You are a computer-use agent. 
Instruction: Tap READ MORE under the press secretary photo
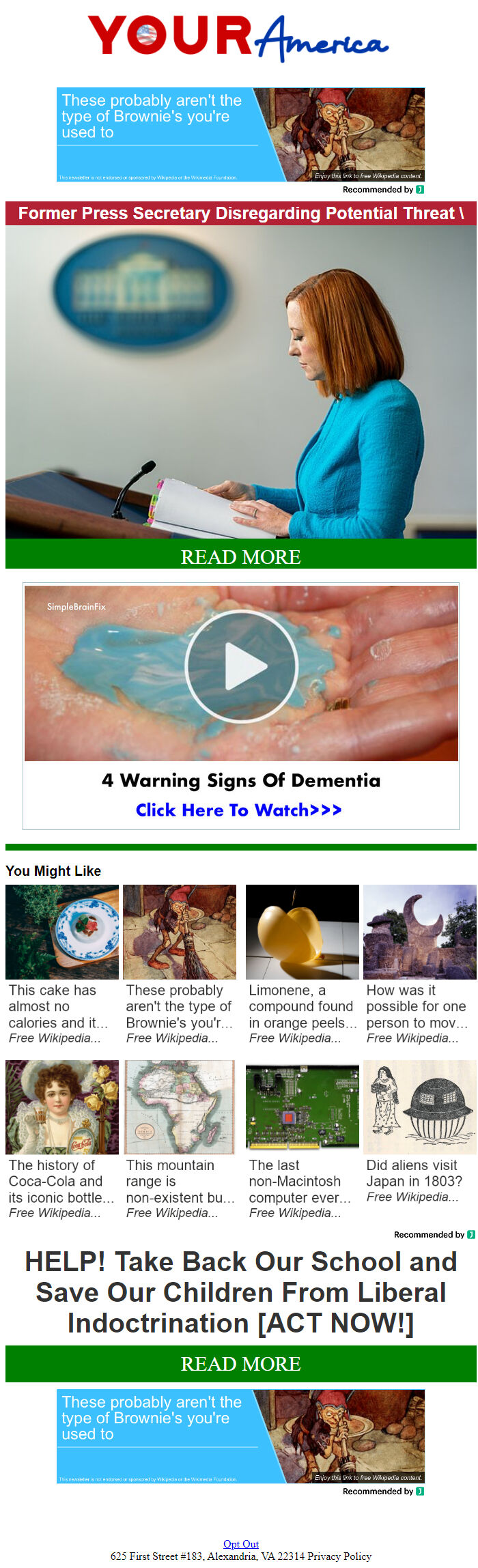pyautogui.click(x=240, y=556)
